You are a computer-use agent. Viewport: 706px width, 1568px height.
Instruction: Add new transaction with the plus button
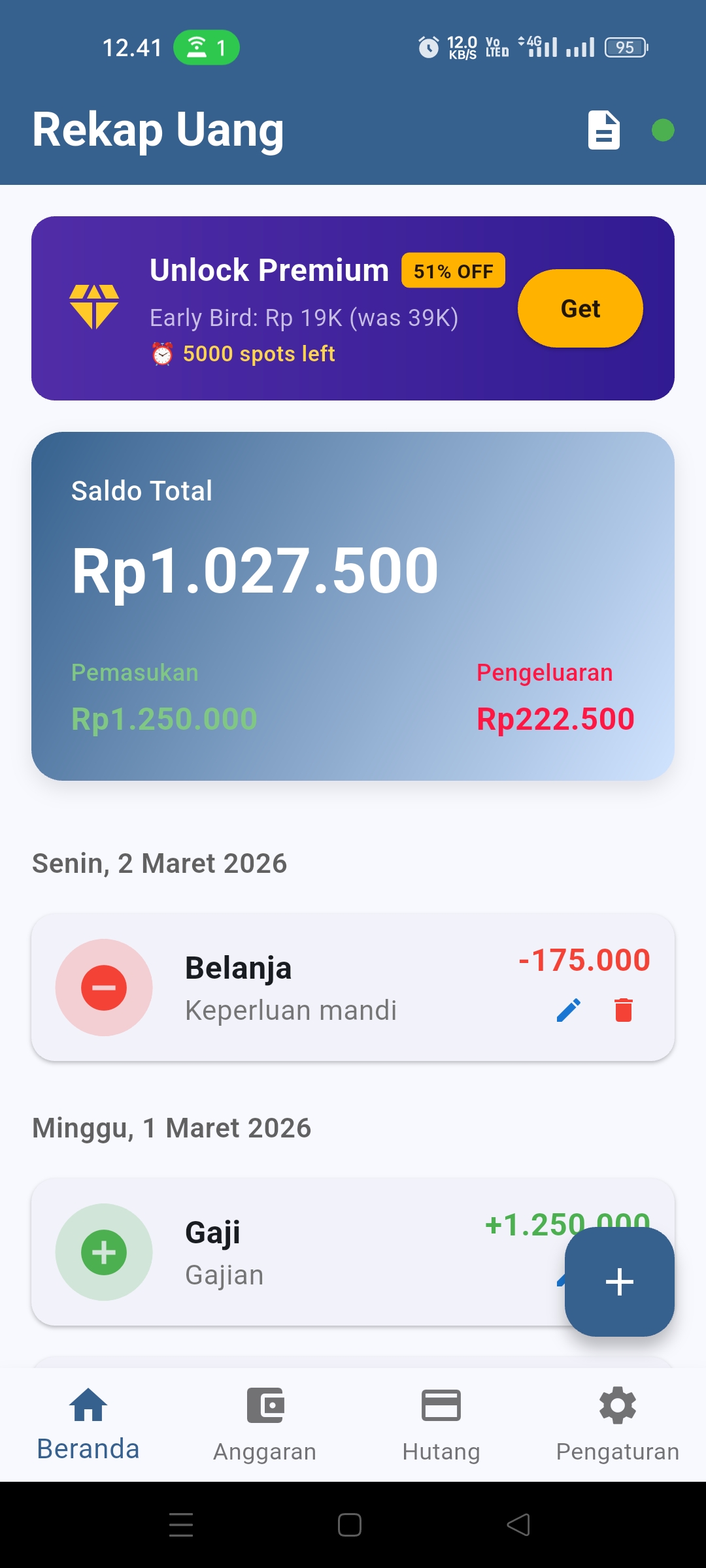618,1281
